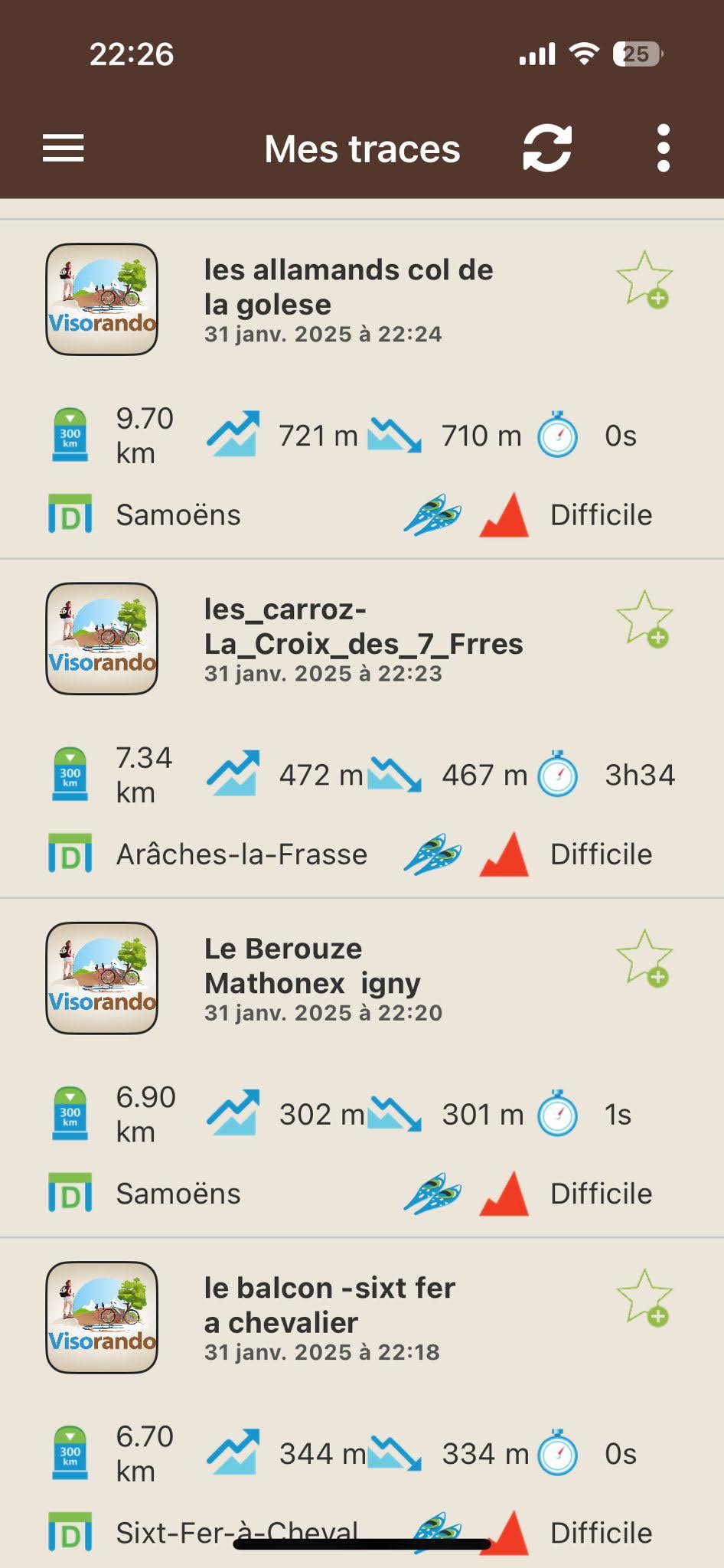Star the Le Berouze Mathonex igny trace
Viewport: 724px width, 1568px height.
point(644,958)
